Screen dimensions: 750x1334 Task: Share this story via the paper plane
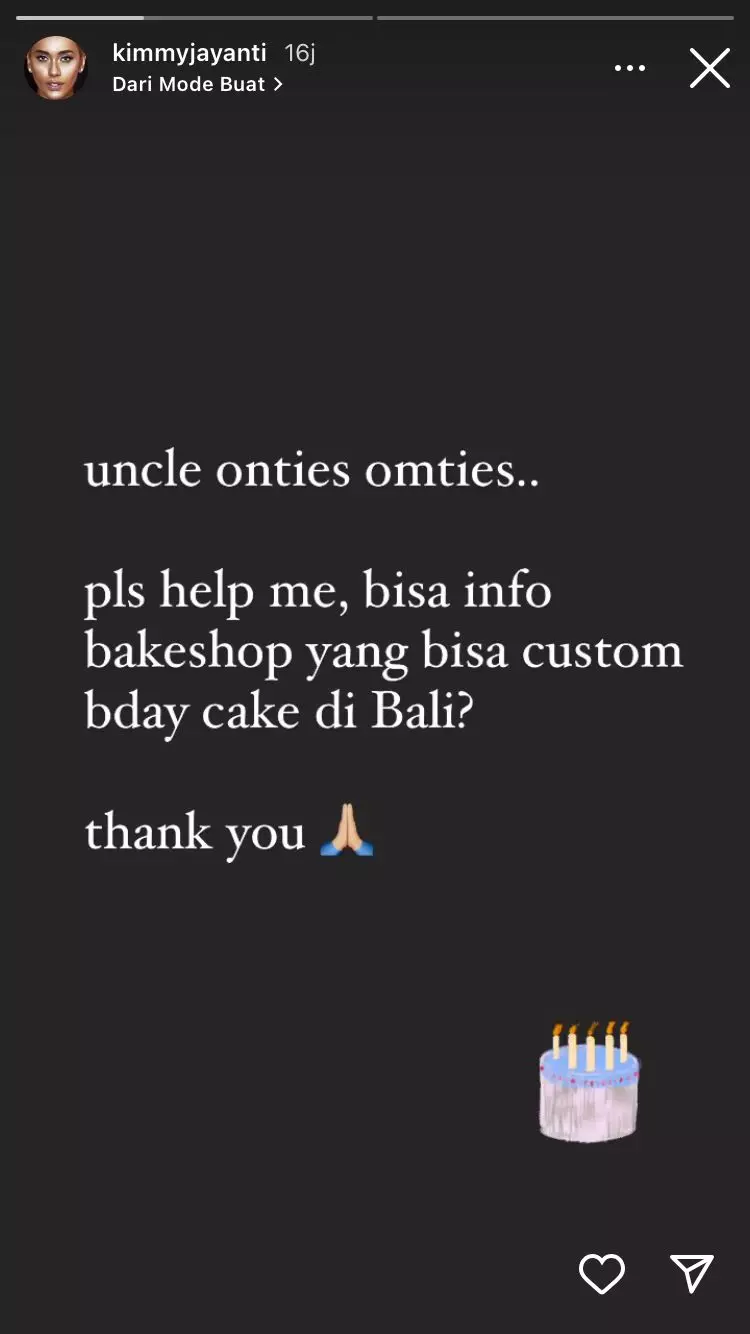(692, 1274)
